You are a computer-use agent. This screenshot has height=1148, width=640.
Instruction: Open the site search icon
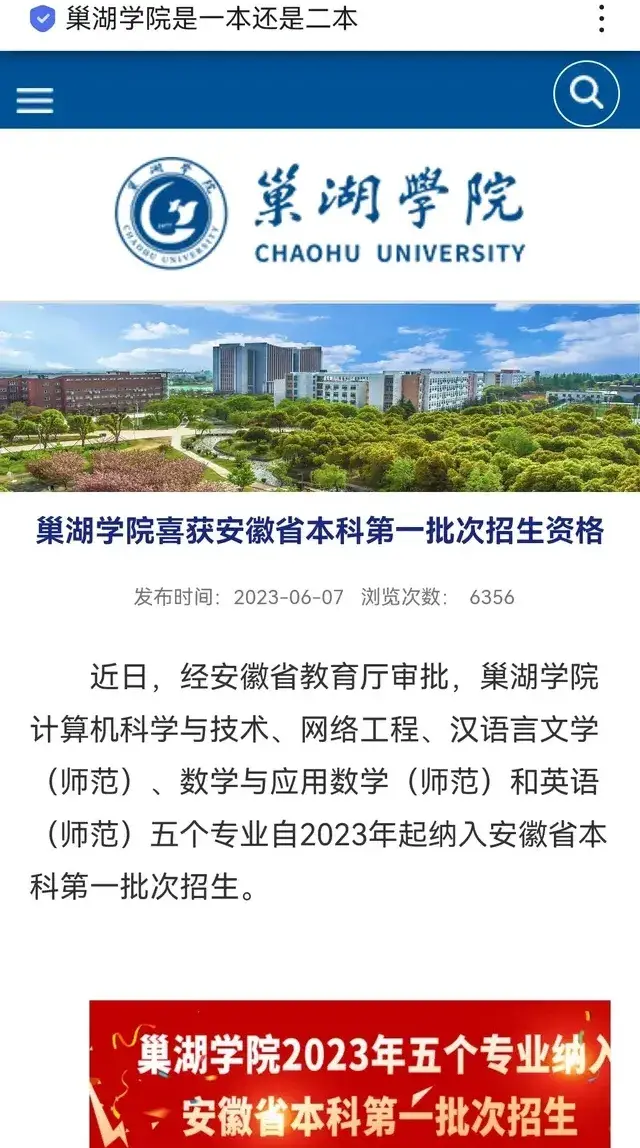[586, 94]
